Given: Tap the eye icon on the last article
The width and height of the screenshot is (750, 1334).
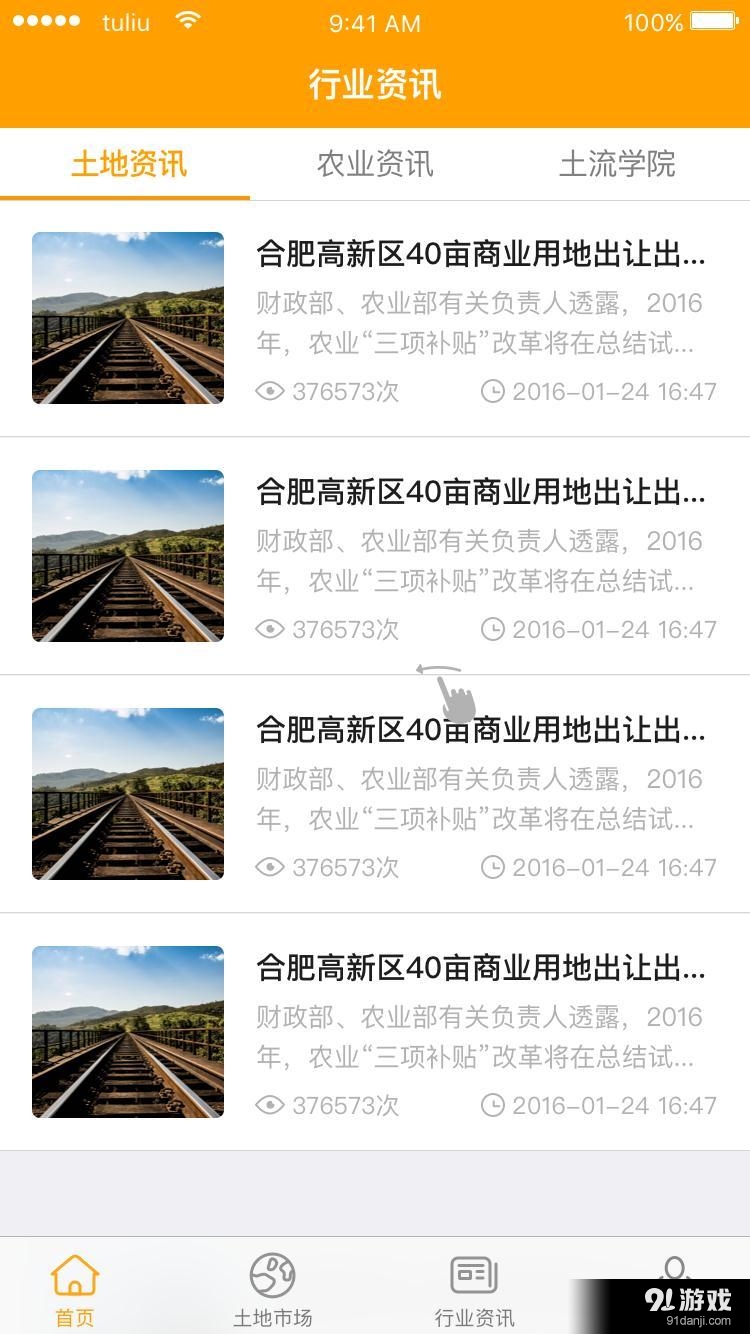Looking at the screenshot, I should [x=268, y=1106].
